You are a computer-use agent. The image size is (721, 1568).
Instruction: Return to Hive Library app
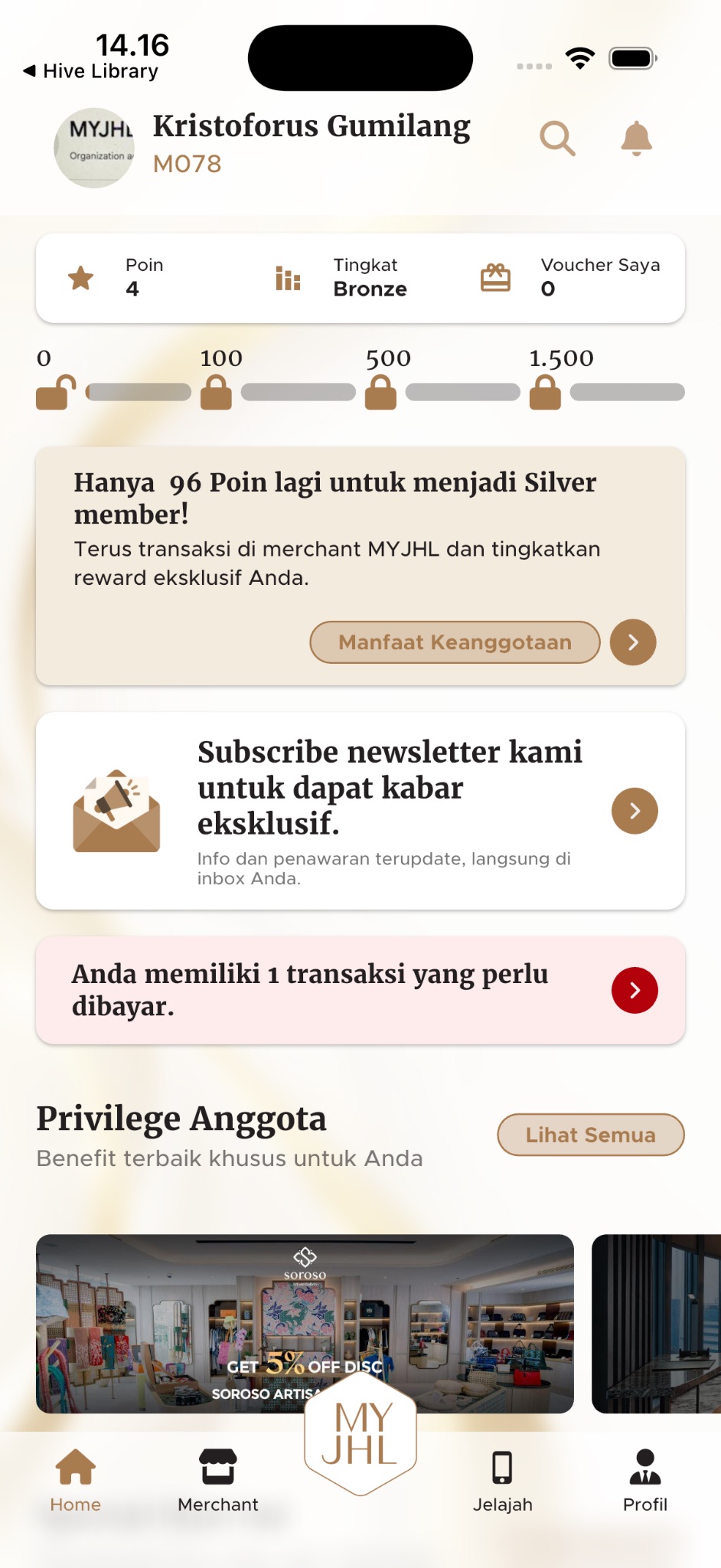(91, 71)
